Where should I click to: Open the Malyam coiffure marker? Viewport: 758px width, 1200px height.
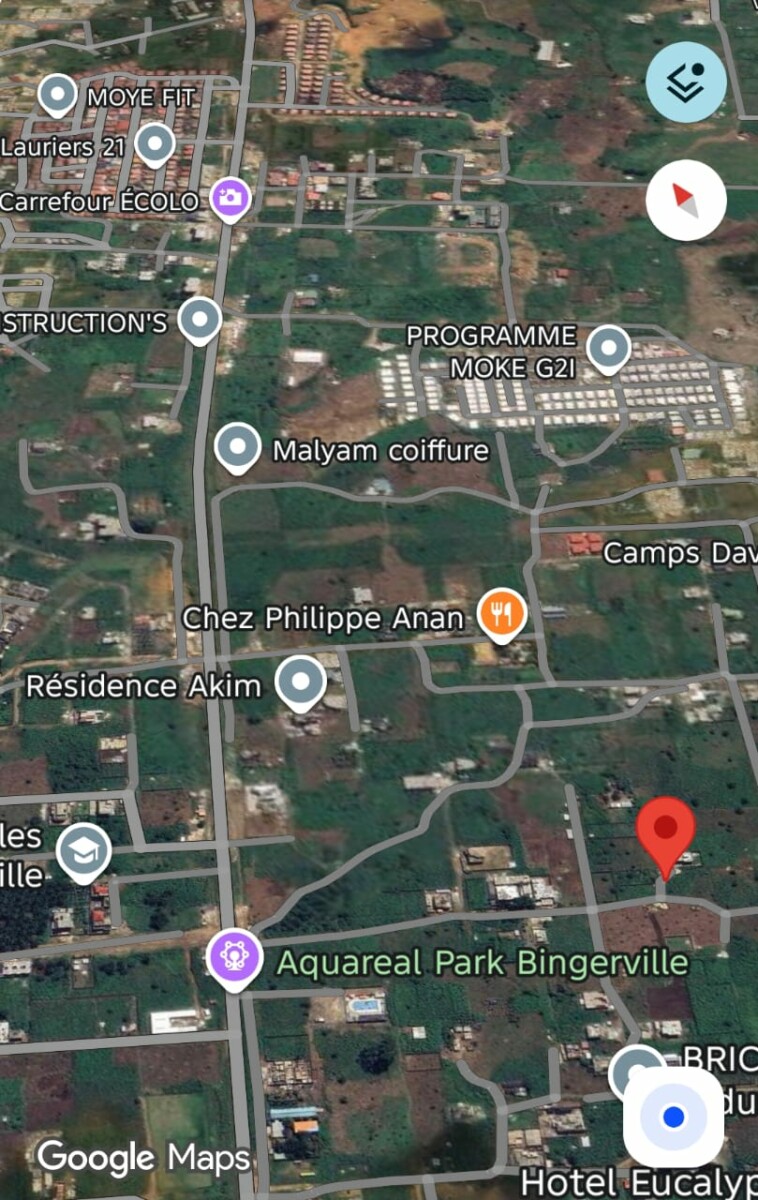[x=237, y=446]
